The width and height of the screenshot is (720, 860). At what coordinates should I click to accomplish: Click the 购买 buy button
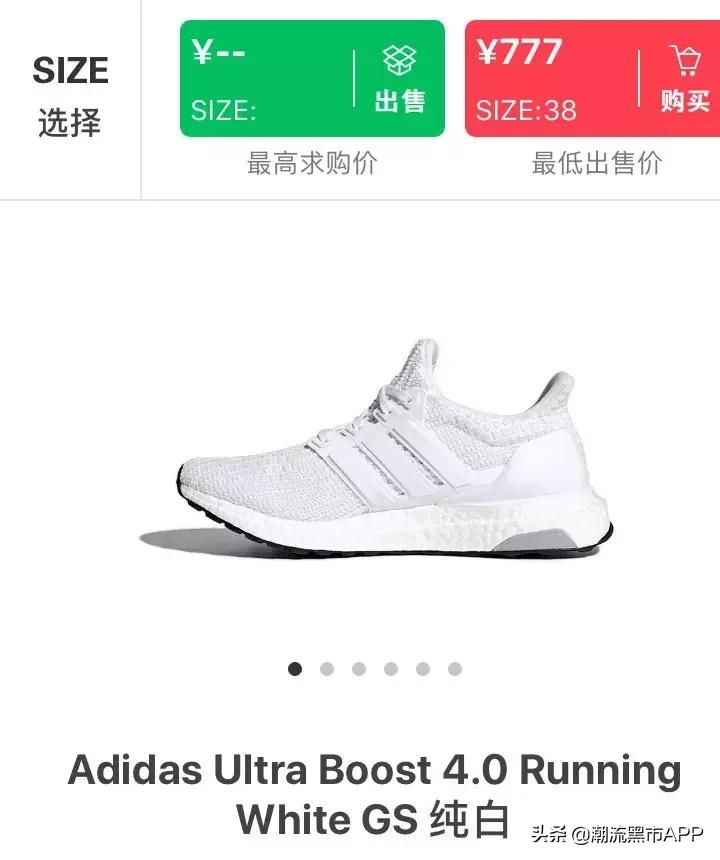click(x=685, y=102)
